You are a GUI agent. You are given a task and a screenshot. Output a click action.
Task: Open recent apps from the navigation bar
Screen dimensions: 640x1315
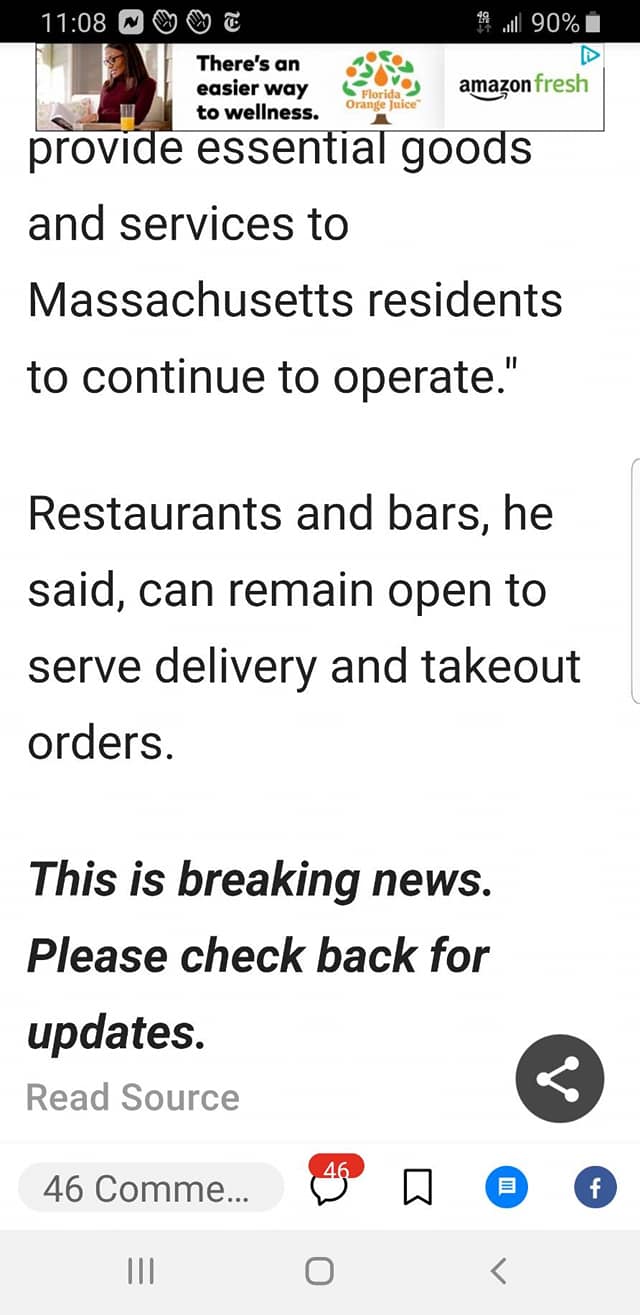point(141,1271)
